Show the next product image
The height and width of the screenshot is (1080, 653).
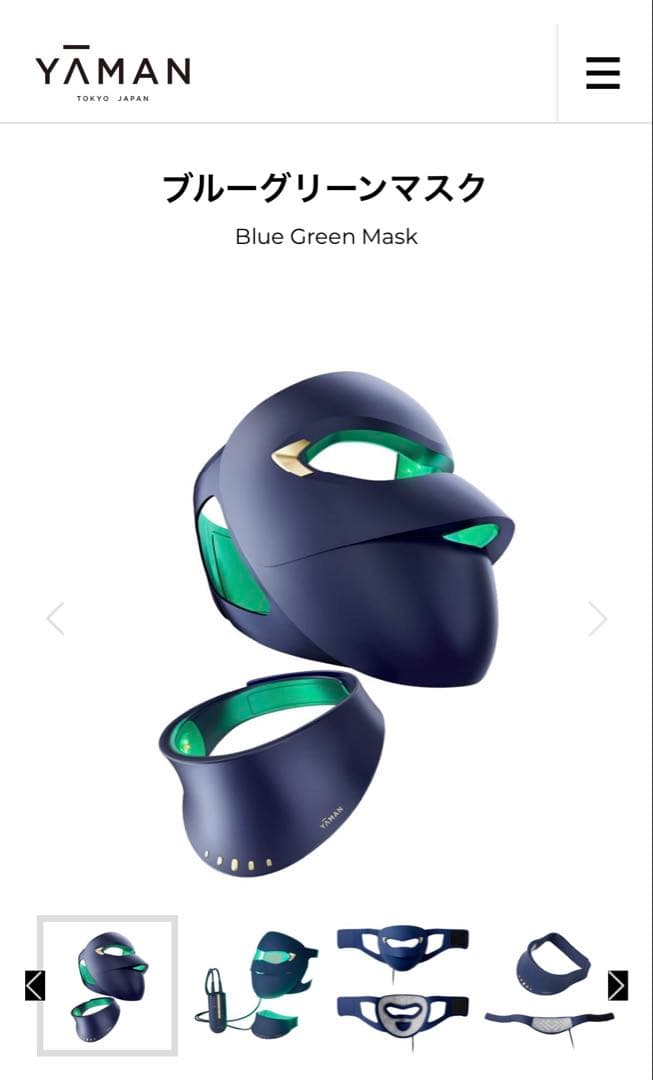point(597,619)
